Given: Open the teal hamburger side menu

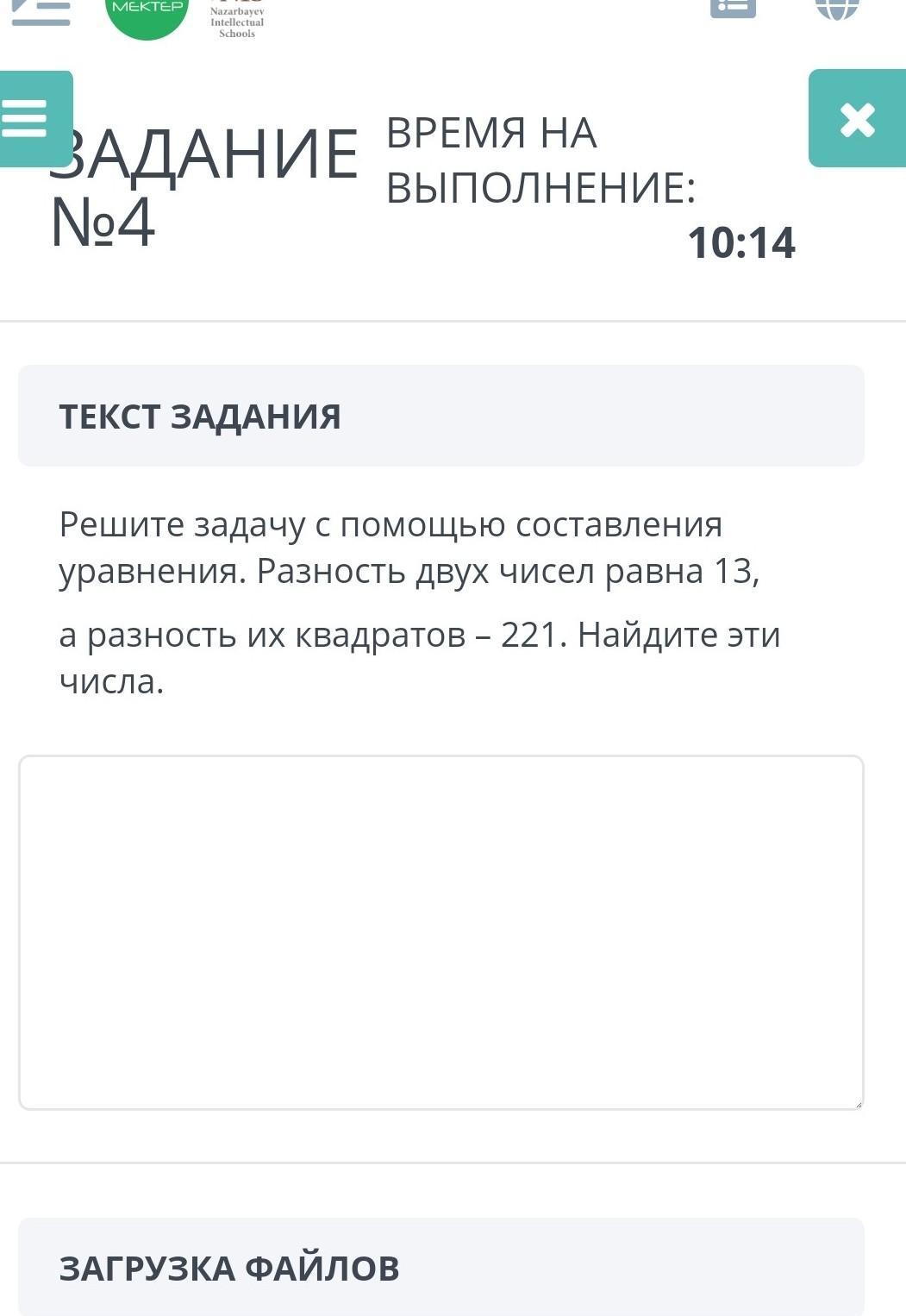Looking at the screenshot, I should click(x=28, y=118).
